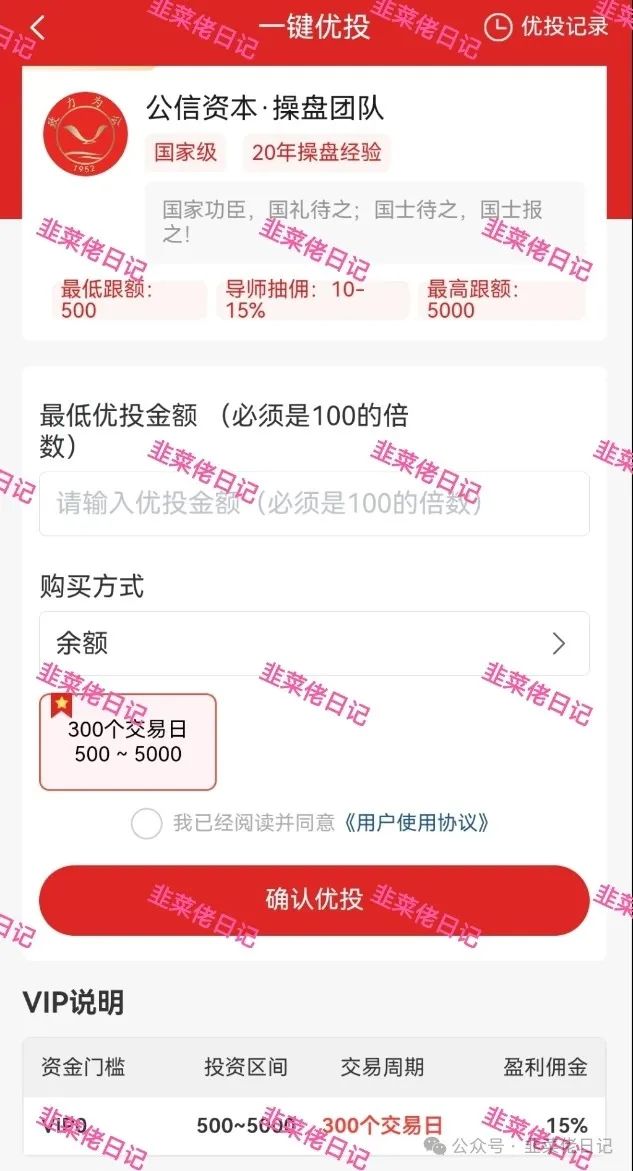Check the agreement radio circle
Viewport: 633px width, 1171px height.
click(x=147, y=823)
